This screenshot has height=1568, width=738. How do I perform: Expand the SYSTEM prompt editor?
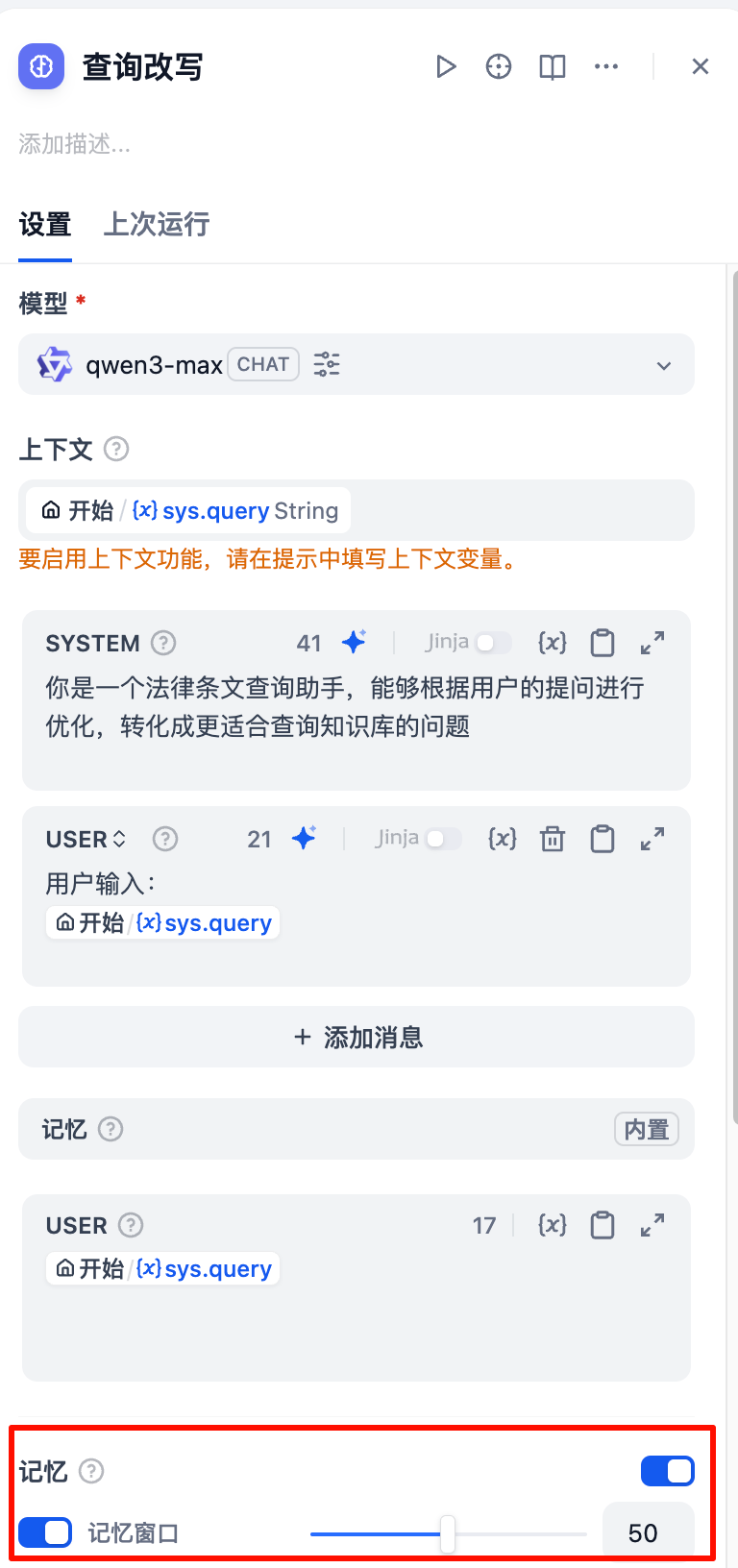pos(652,642)
